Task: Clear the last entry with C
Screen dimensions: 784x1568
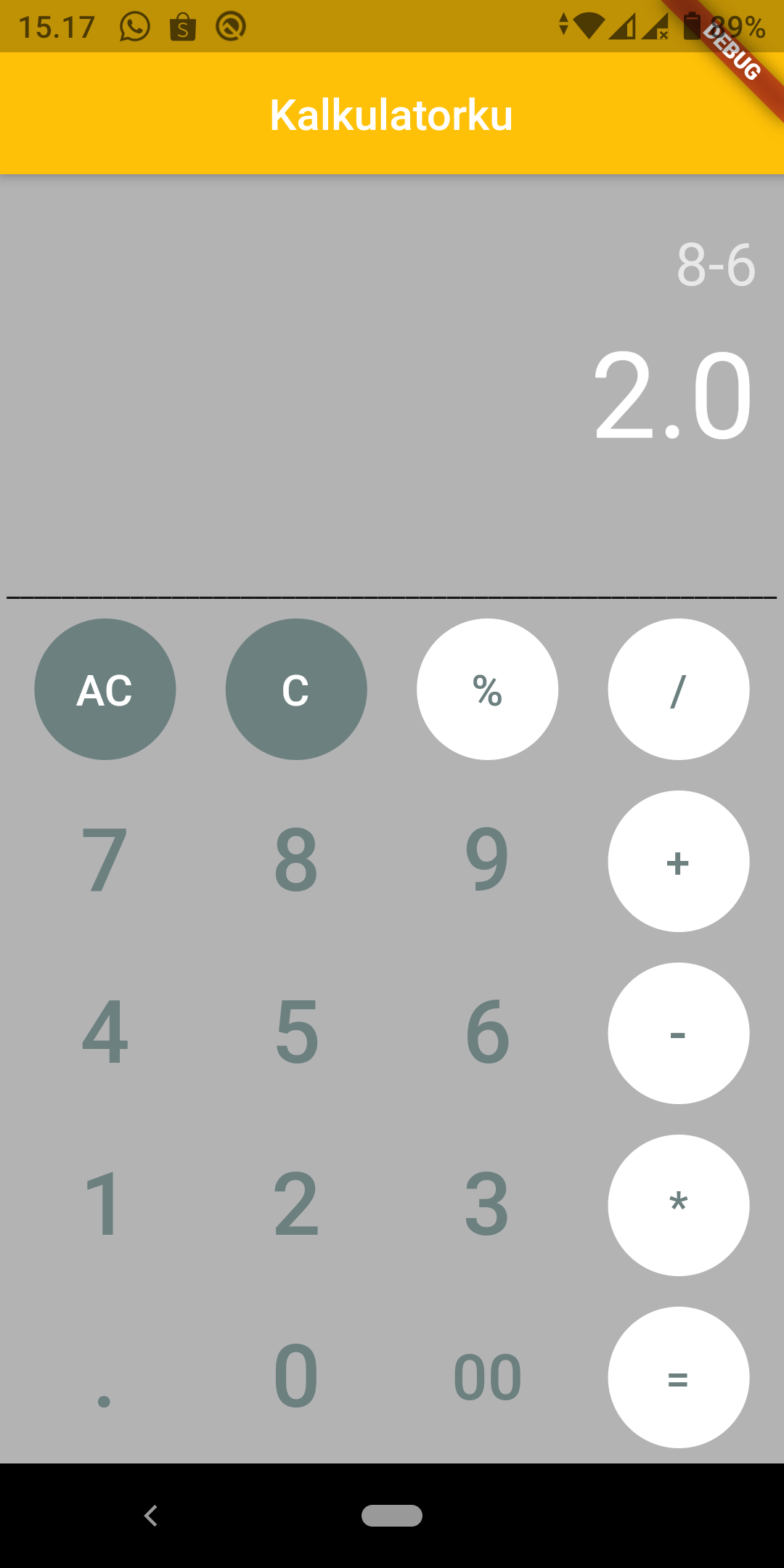Action: pos(296,689)
